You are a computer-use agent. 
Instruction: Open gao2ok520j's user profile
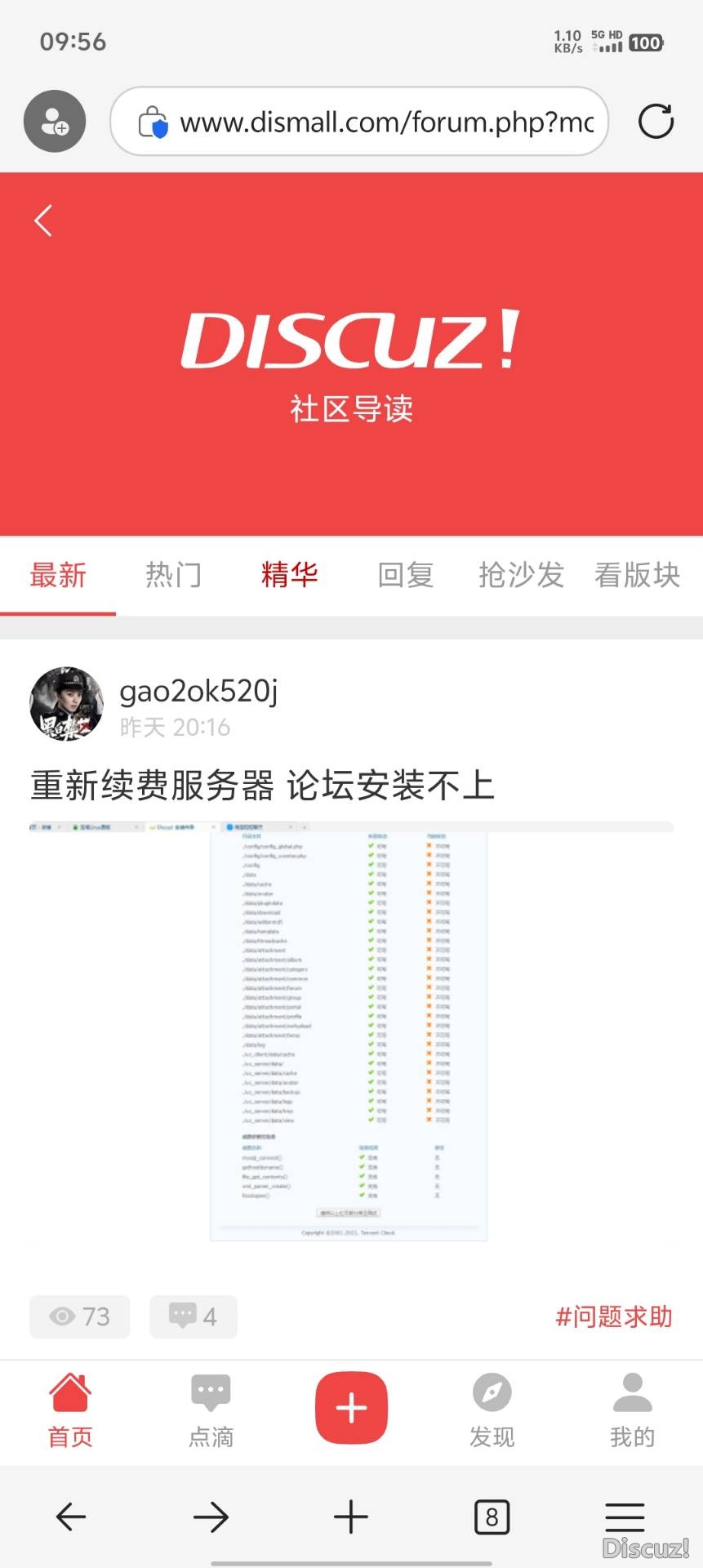198,692
